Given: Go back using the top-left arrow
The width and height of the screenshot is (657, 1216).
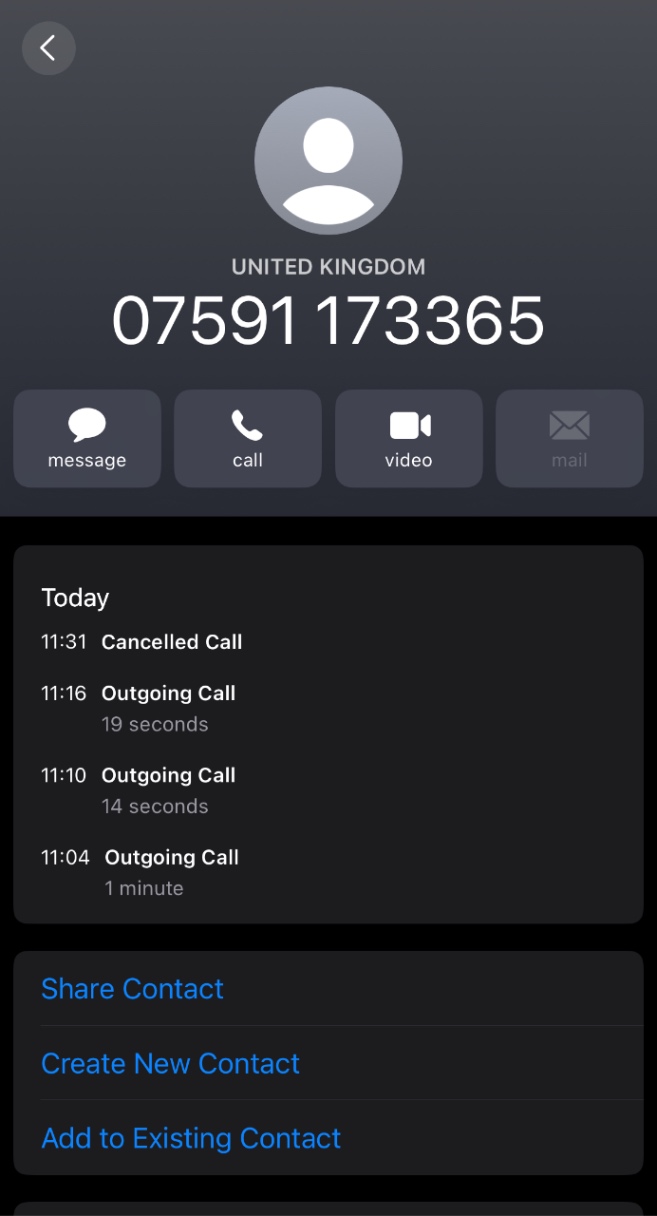Looking at the screenshot, I should pyautogui.click(x=48, y=48).
